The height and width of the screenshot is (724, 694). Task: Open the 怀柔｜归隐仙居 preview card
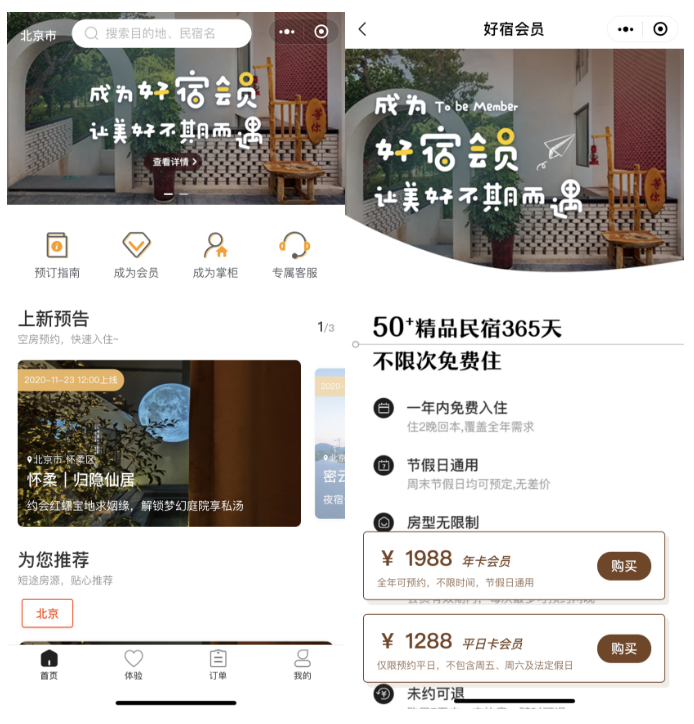tap(159, 443)
